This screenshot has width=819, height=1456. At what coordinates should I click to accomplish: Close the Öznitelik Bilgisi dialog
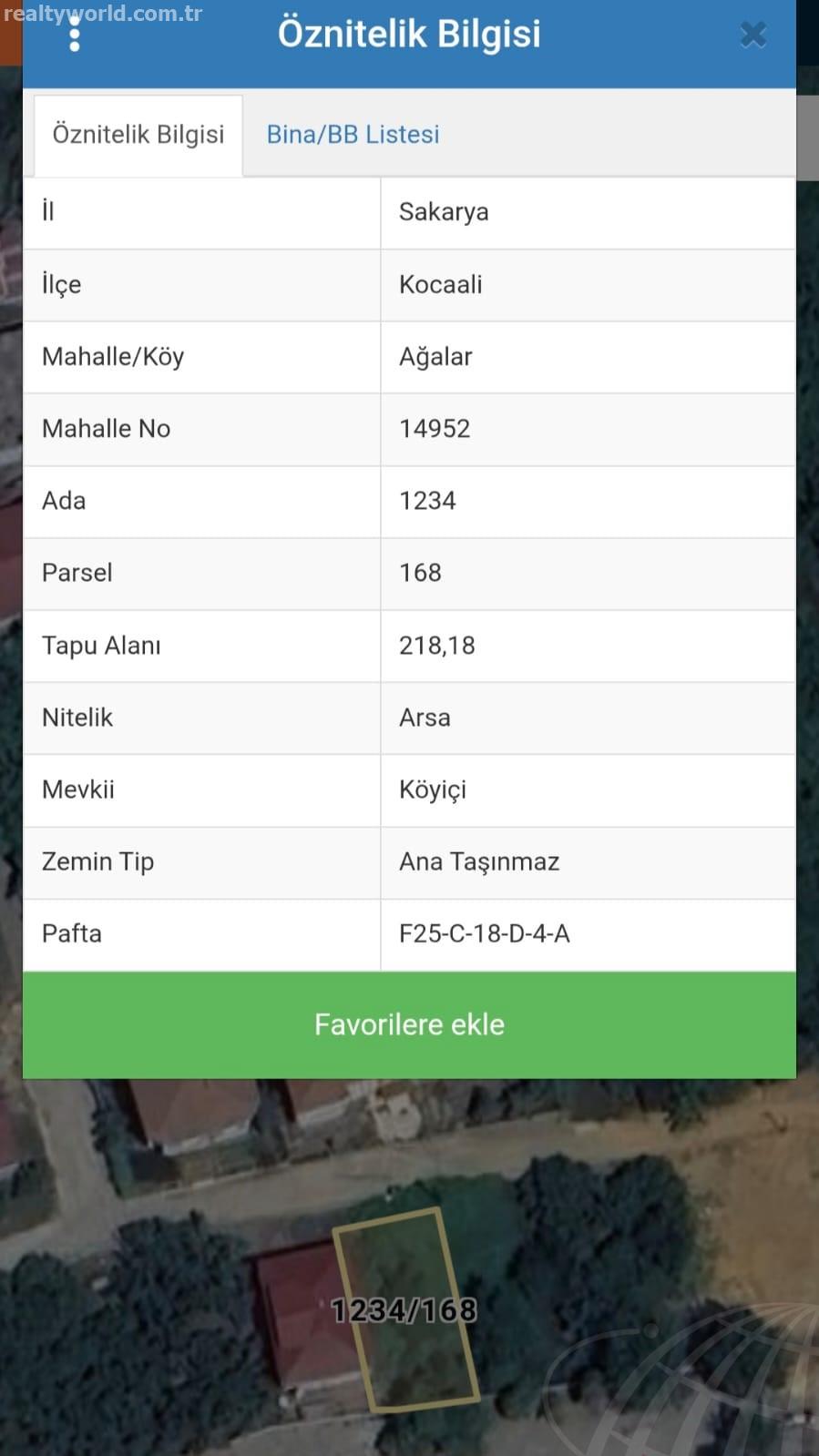(x=752, y=35)
